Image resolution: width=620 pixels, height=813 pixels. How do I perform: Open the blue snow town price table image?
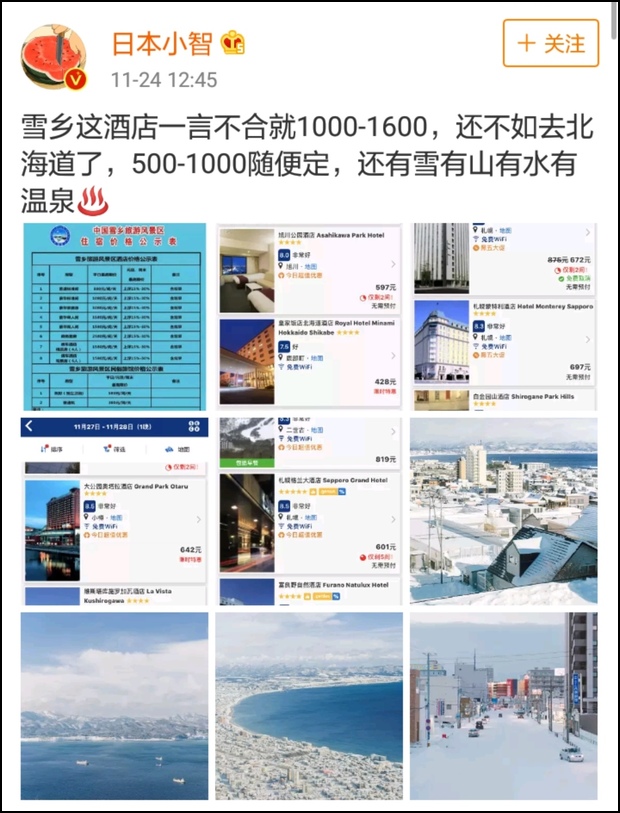pyautogui.click(x=114, y=317)
